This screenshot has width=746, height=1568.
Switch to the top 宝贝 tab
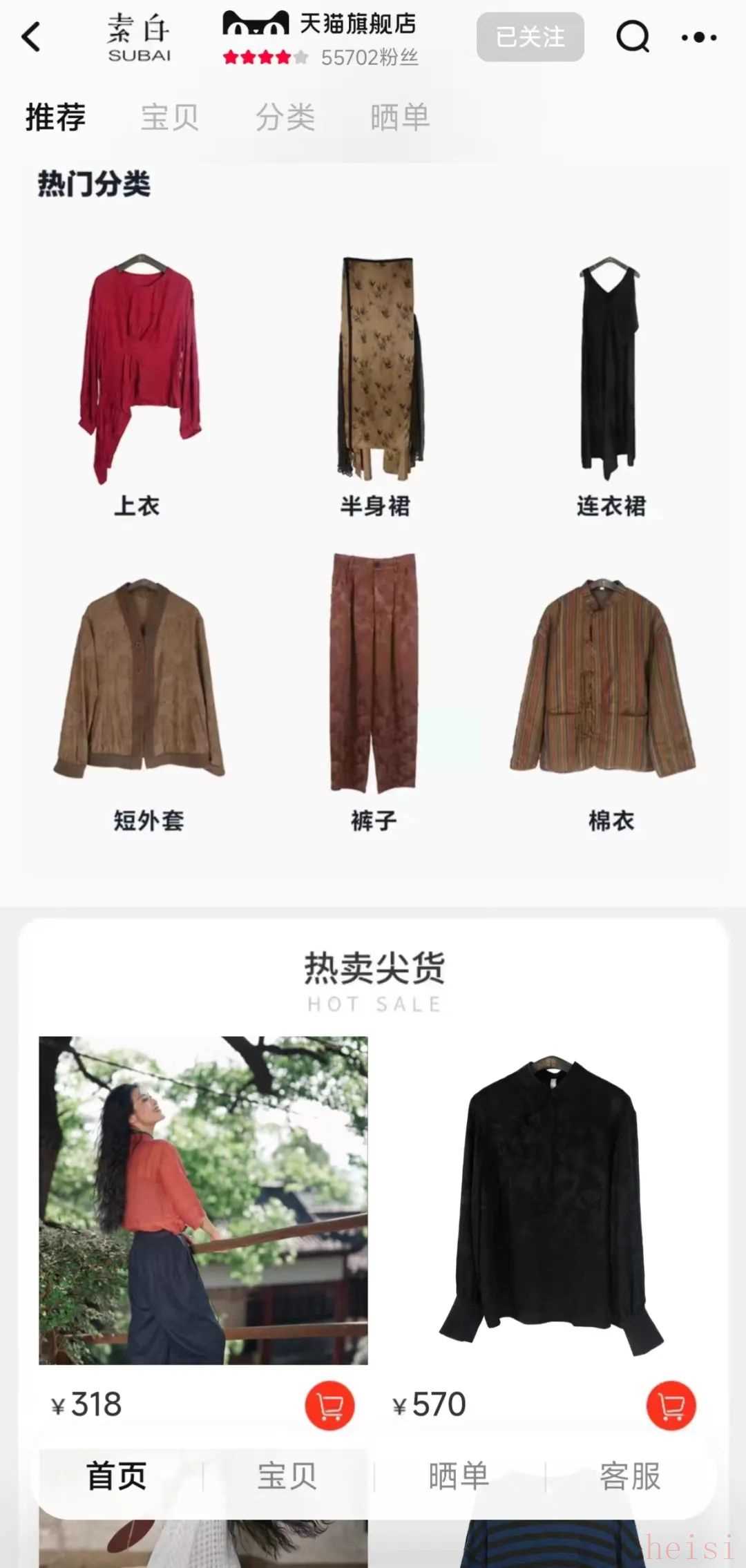[170, 117]
